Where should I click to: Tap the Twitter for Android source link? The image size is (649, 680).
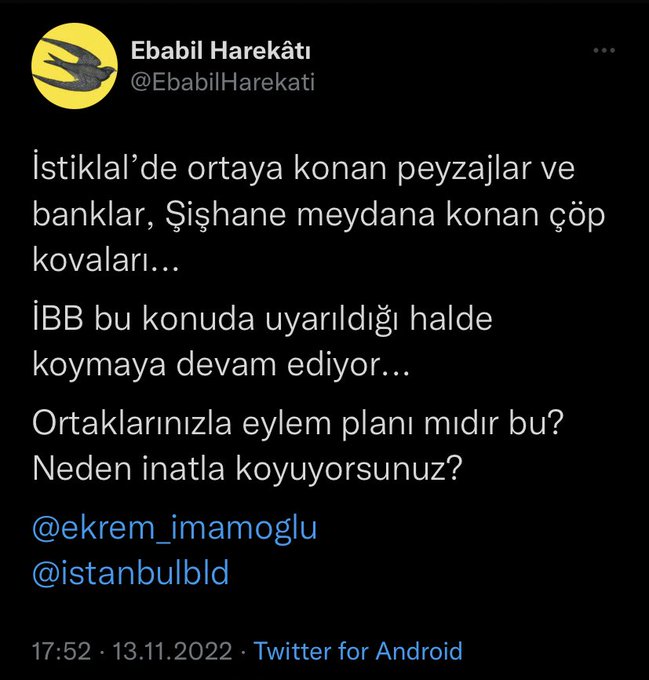(x=358, y=651)
